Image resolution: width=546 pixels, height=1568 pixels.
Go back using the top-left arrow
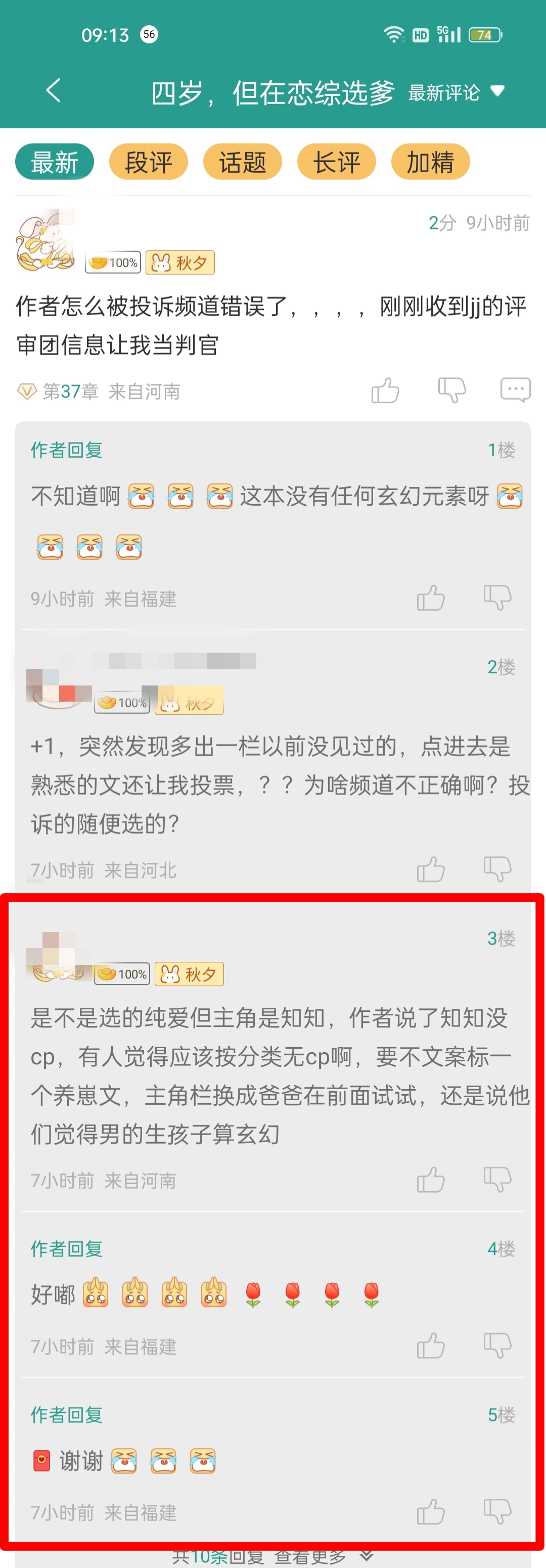coord(54,91)
